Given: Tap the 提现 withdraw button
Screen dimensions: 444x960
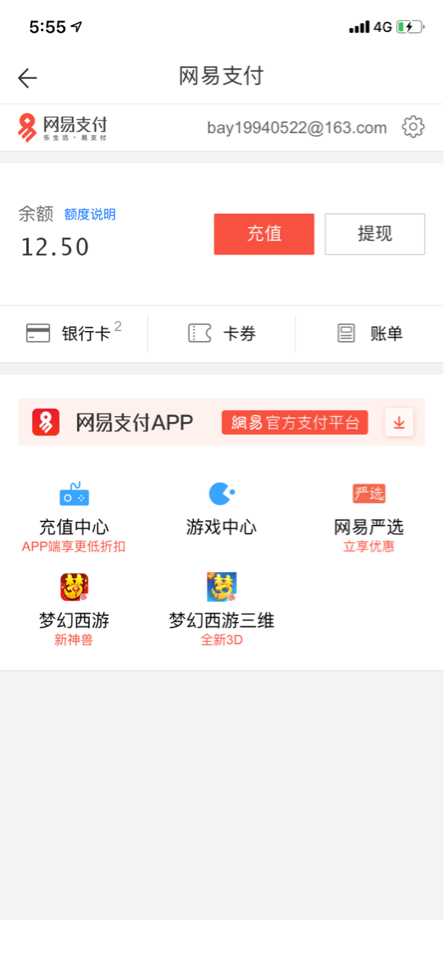Looking at the screenshot, I should [x=374, y=234].
